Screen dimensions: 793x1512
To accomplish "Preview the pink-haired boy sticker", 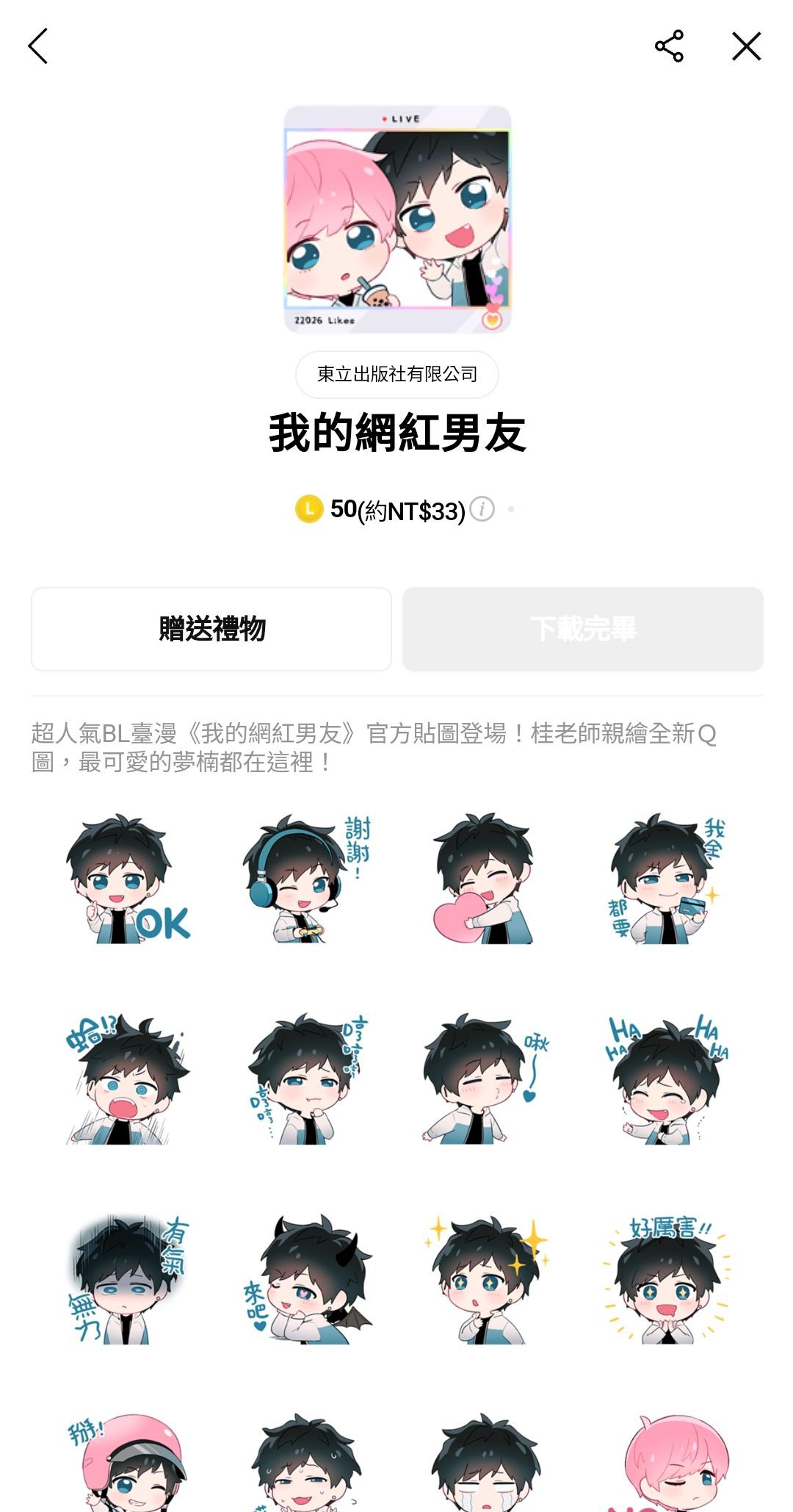I will [667, 1462].
